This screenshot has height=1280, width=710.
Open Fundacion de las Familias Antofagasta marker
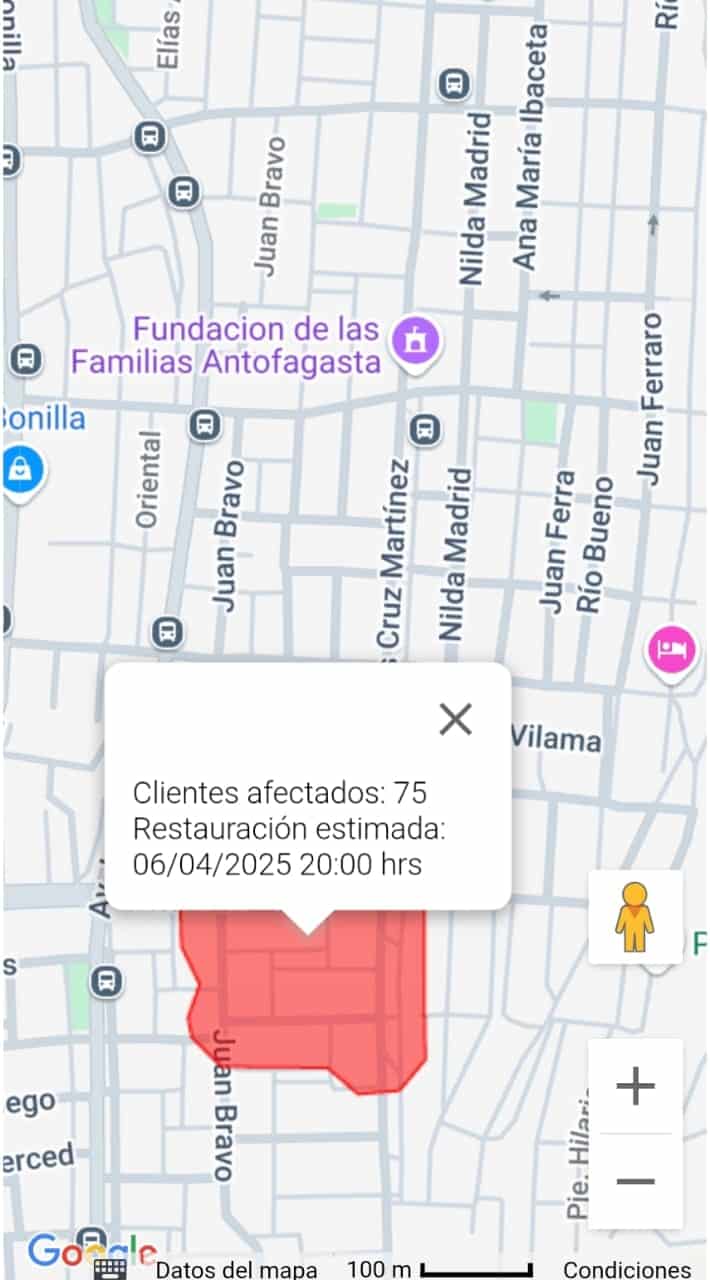pos(416,343)
